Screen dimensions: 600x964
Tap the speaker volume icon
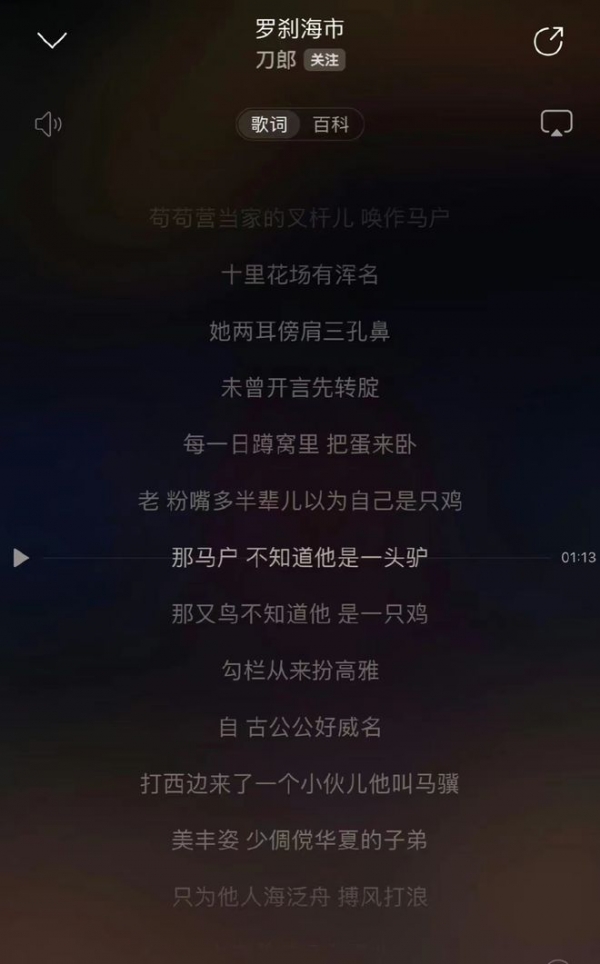48,124
